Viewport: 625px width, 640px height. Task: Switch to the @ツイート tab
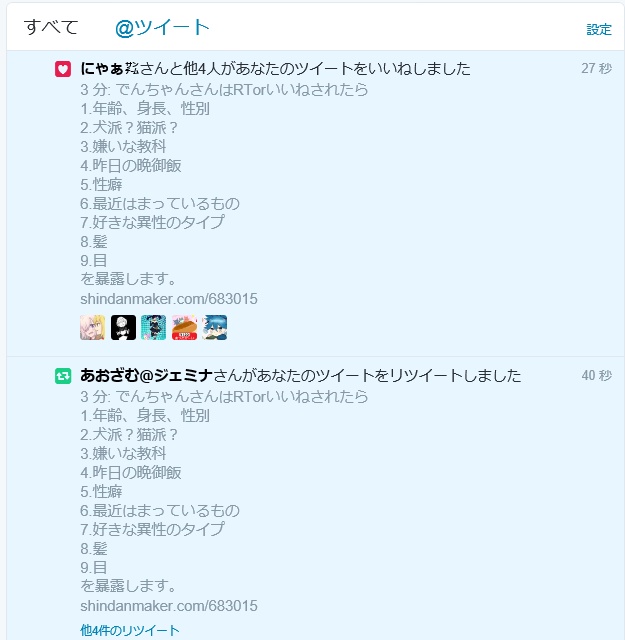pos(162,27)
